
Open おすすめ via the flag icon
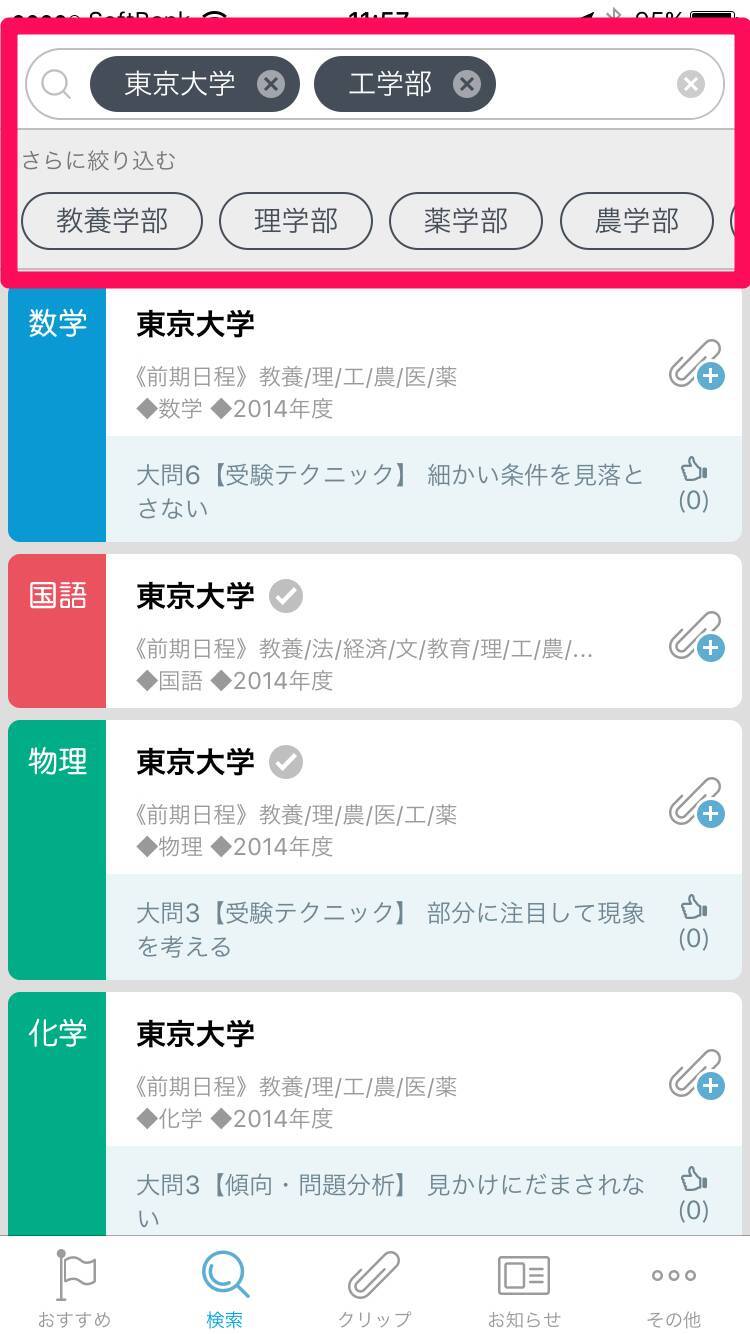[74, 1287]
